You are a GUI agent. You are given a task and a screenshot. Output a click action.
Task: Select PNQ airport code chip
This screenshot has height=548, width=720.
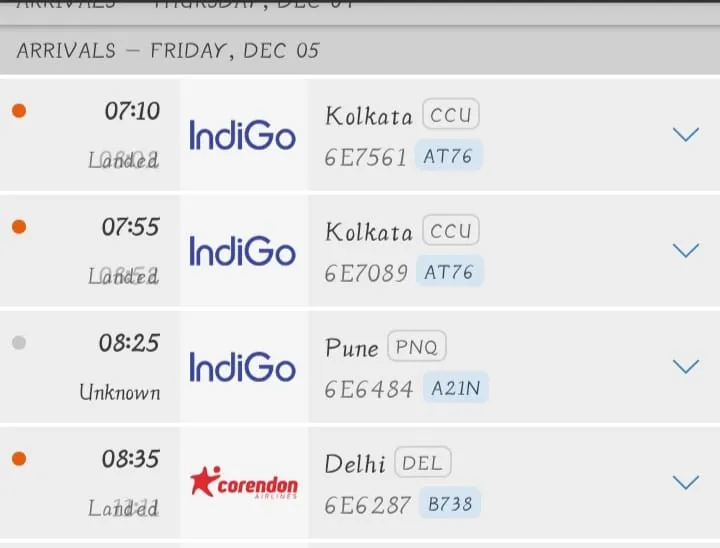tap(416, 347)
